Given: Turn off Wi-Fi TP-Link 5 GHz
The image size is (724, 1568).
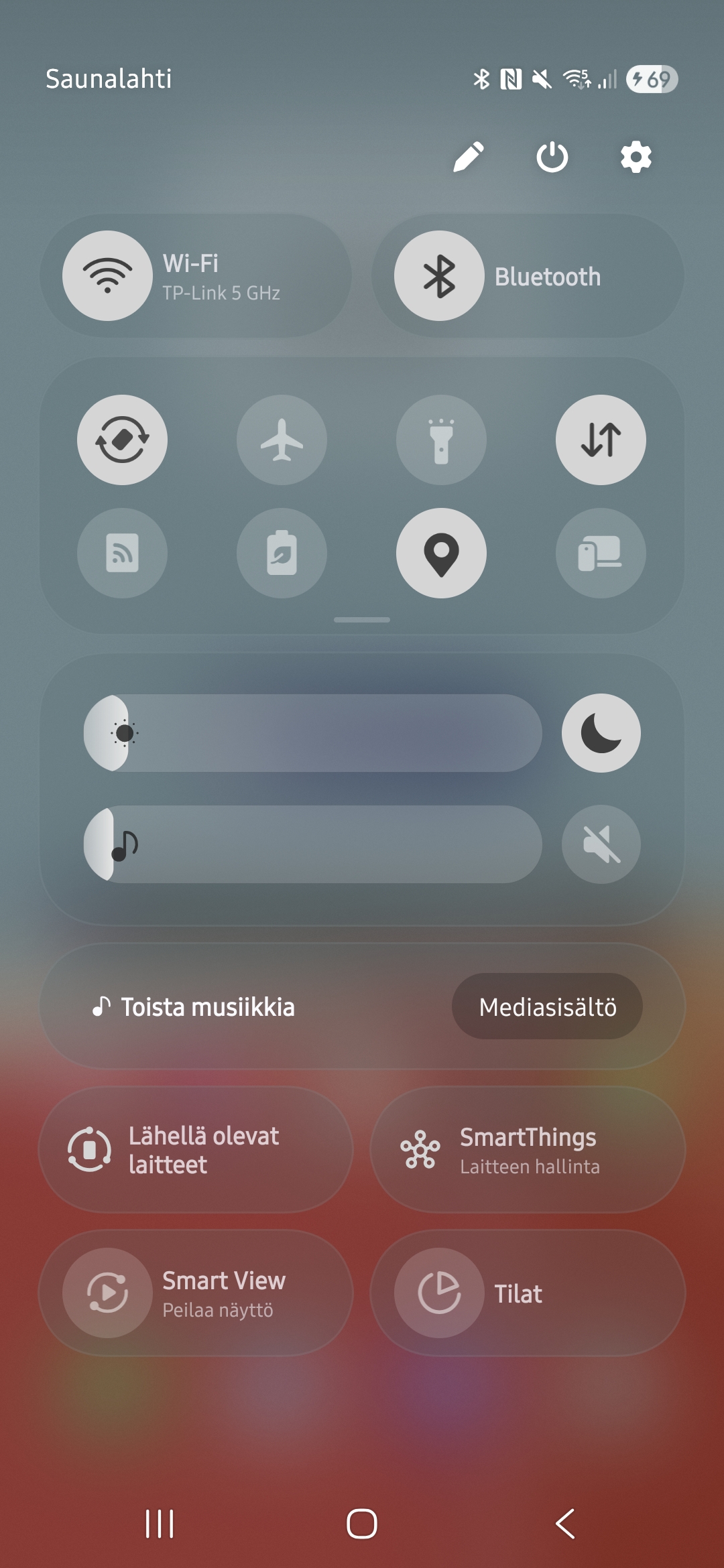Looking at the screenshot, I should 107,275.
